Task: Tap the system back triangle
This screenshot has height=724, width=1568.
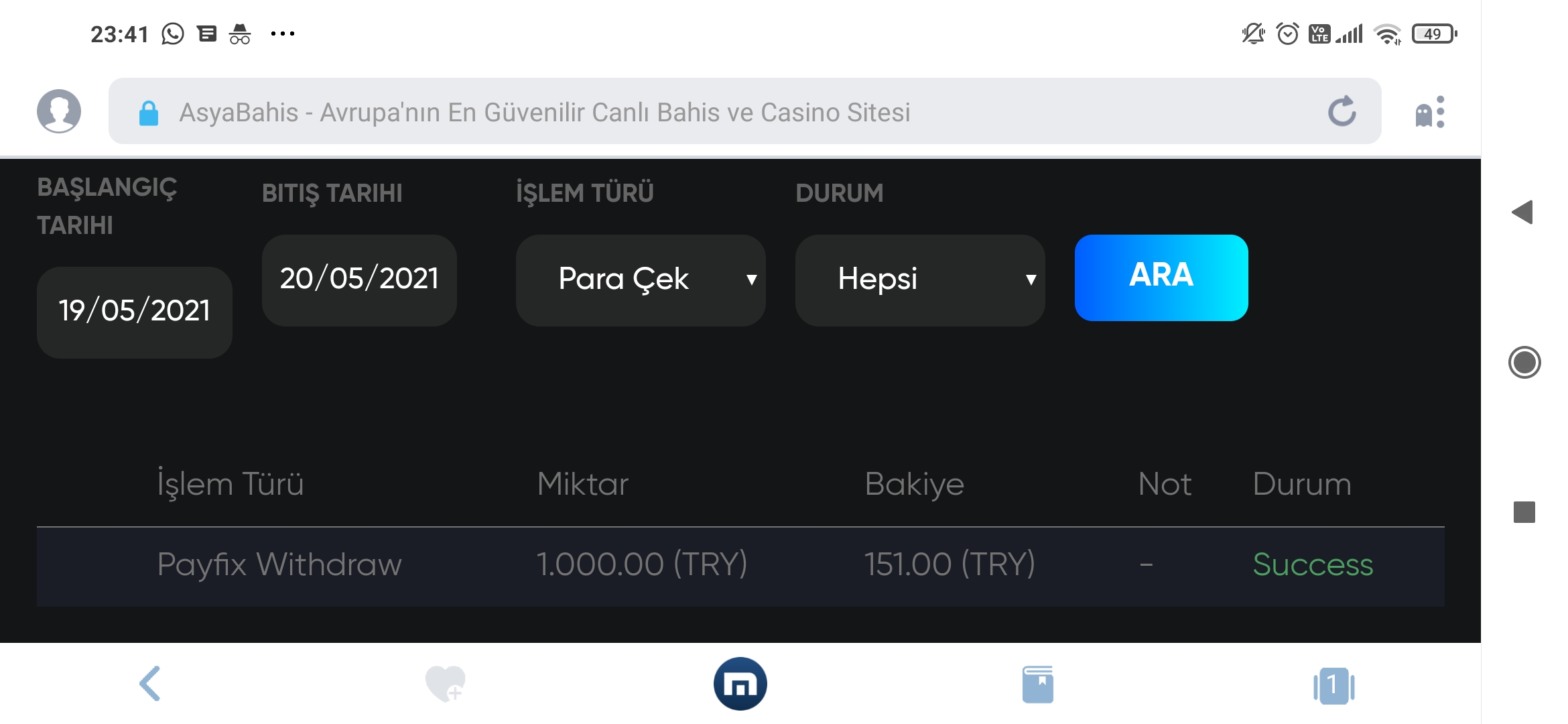Action: point(1523,213)
